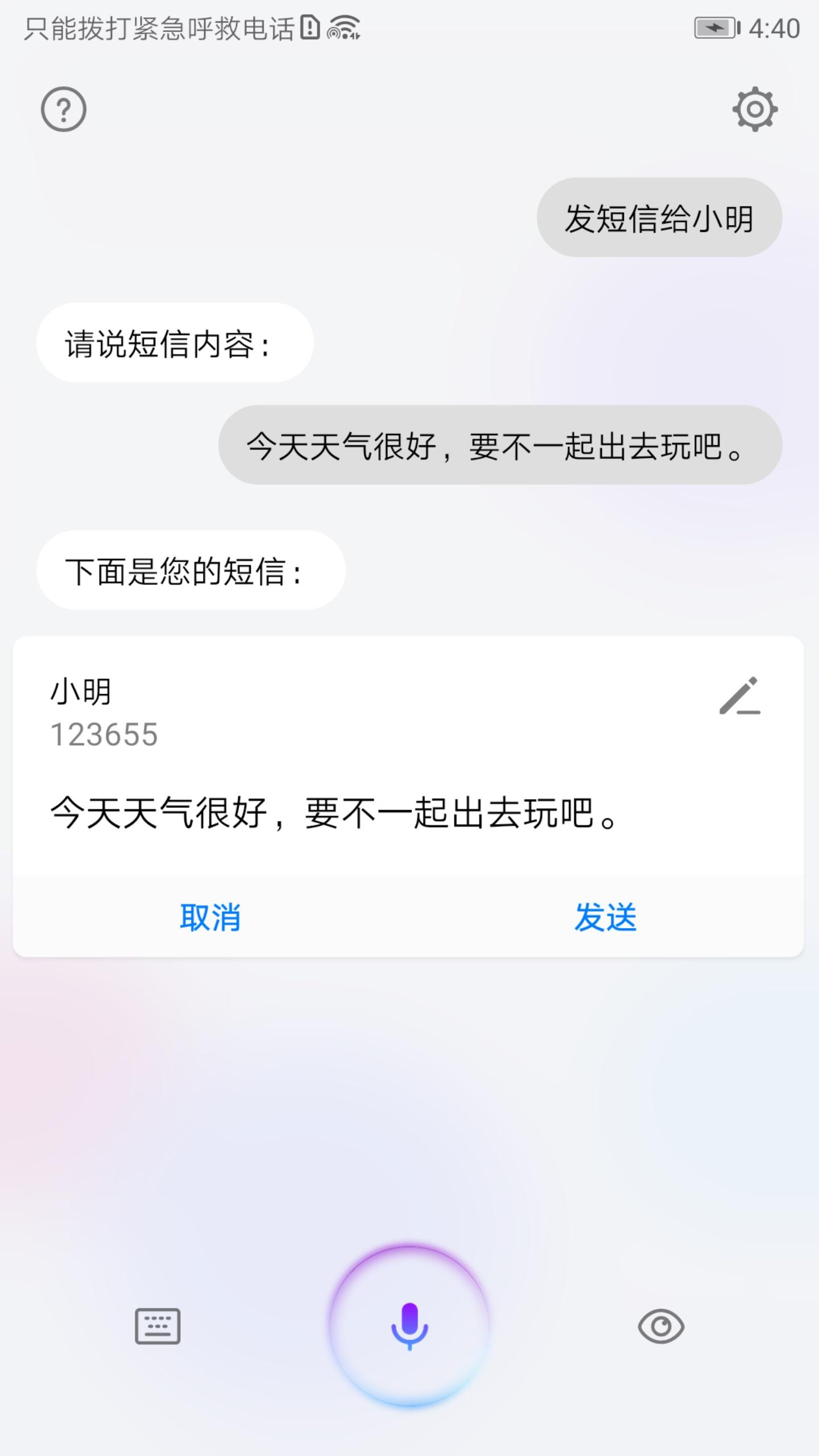Activate the microphone for voice input
The height and width of the screenshot is (1456, 819).
tap(409, 1326)
